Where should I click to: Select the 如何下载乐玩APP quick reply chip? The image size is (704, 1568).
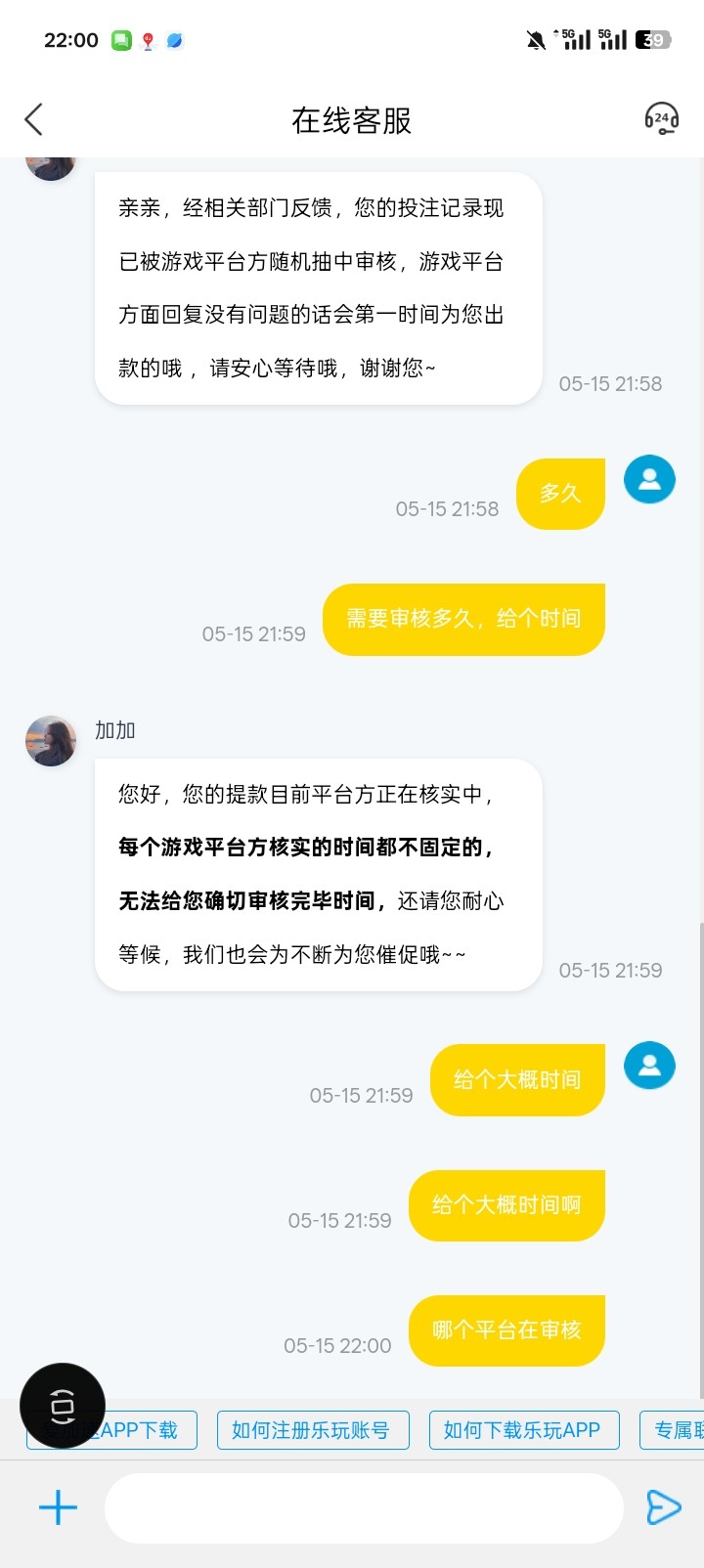point(522,1430)
